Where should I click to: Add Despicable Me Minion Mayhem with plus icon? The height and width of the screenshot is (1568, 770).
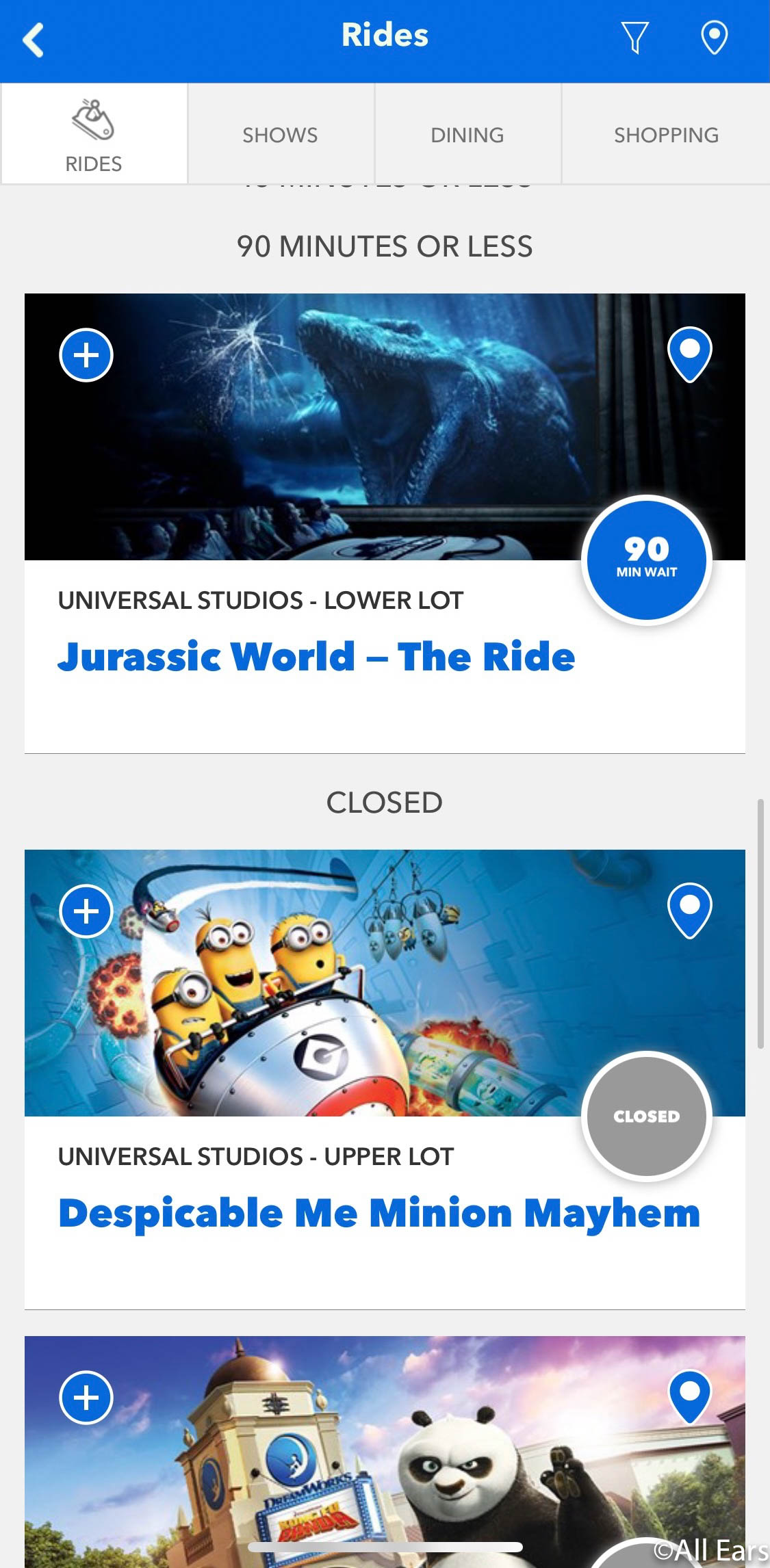point(86,911)
